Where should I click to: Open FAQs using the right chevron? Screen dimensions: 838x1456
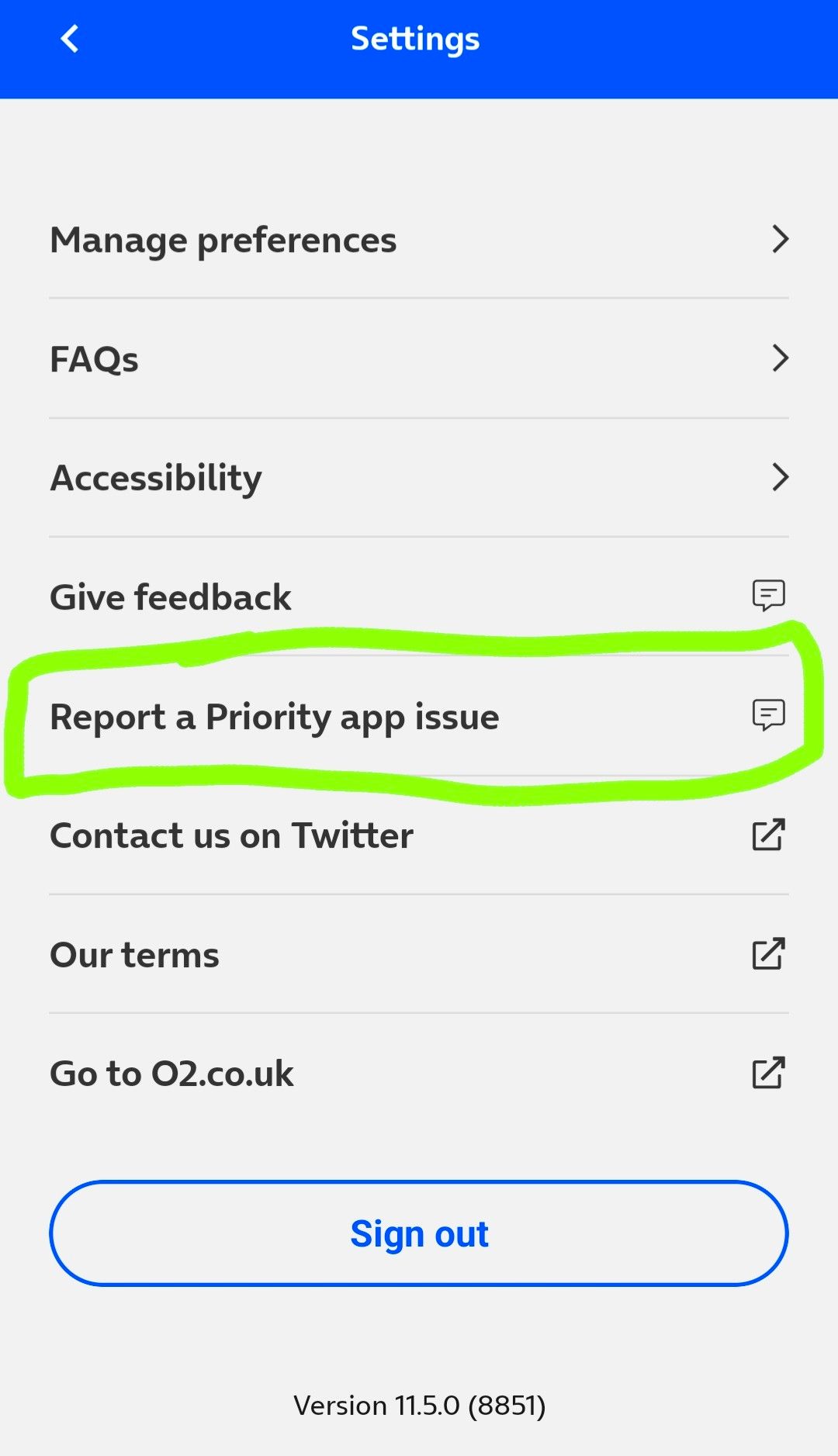[x=781, y=358]
